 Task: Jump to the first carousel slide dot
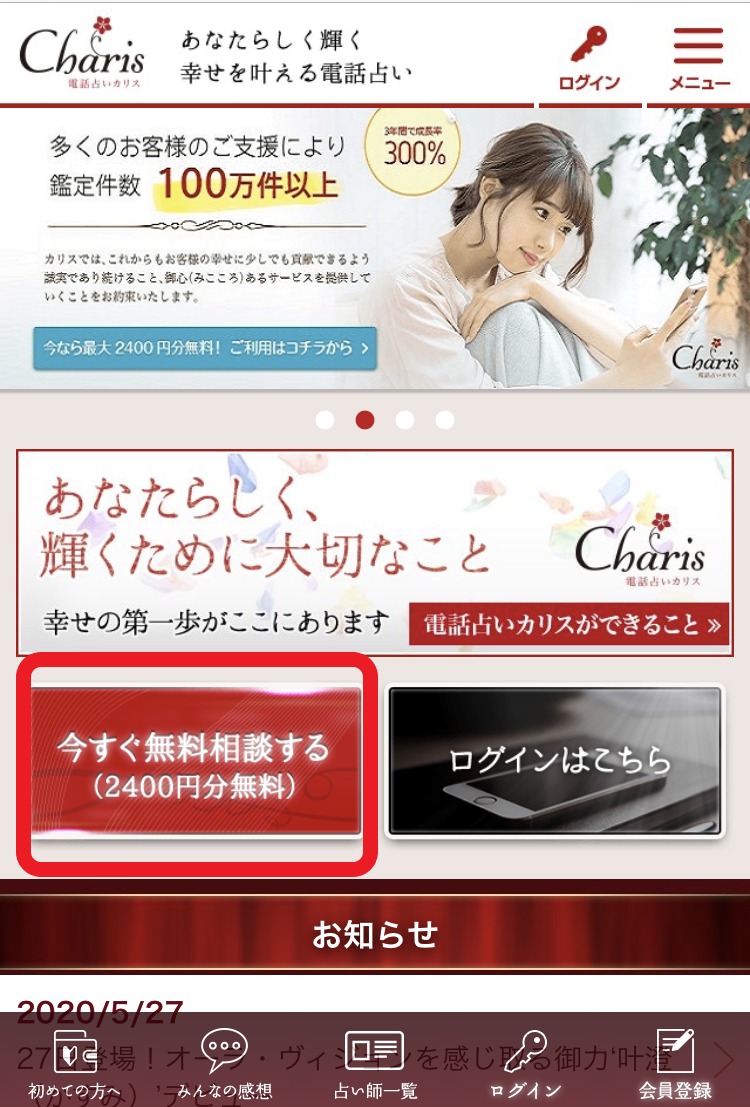pyautogui.click(x=325, y=420)
